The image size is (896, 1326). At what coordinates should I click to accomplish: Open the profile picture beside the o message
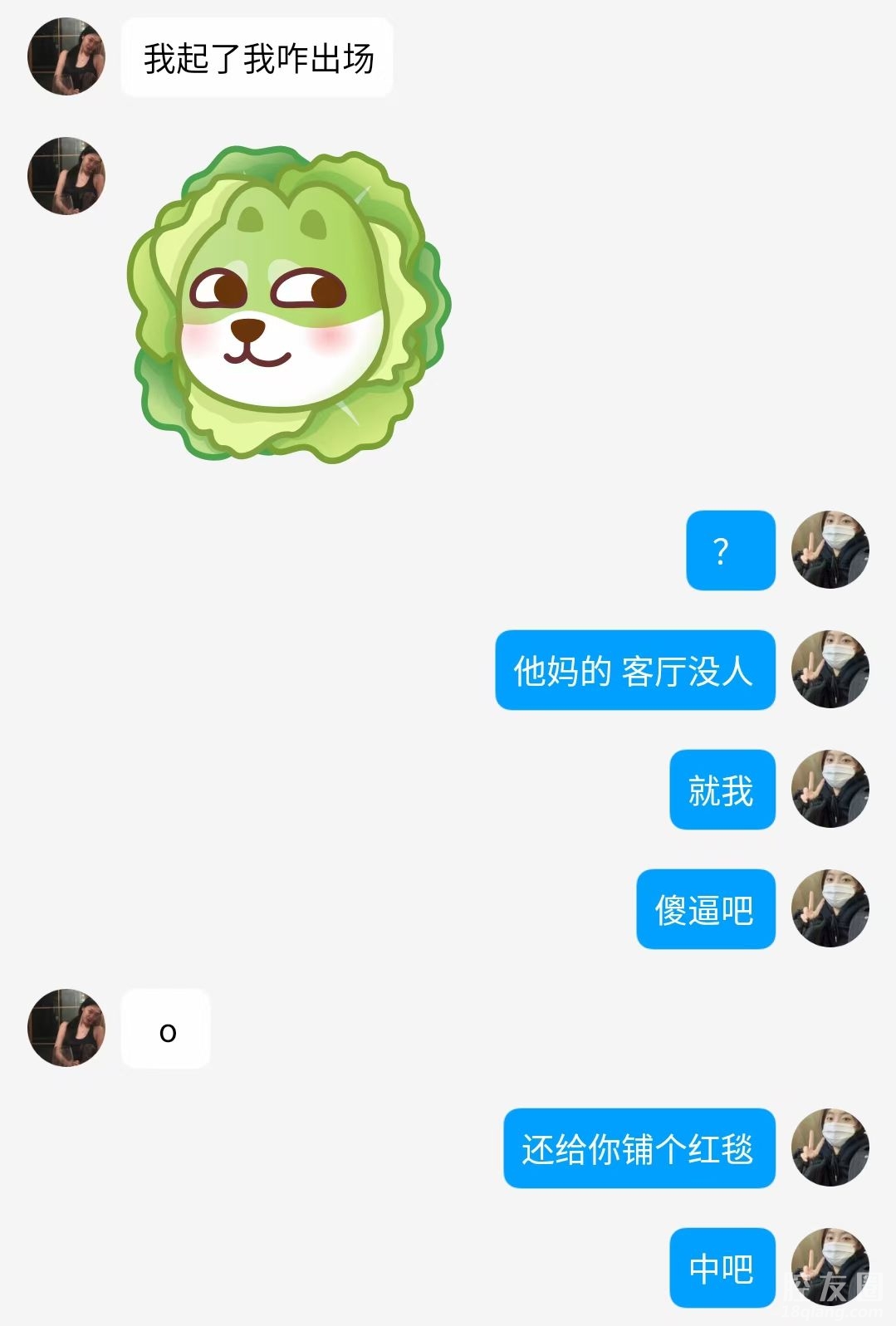(x=66, y=1028)
